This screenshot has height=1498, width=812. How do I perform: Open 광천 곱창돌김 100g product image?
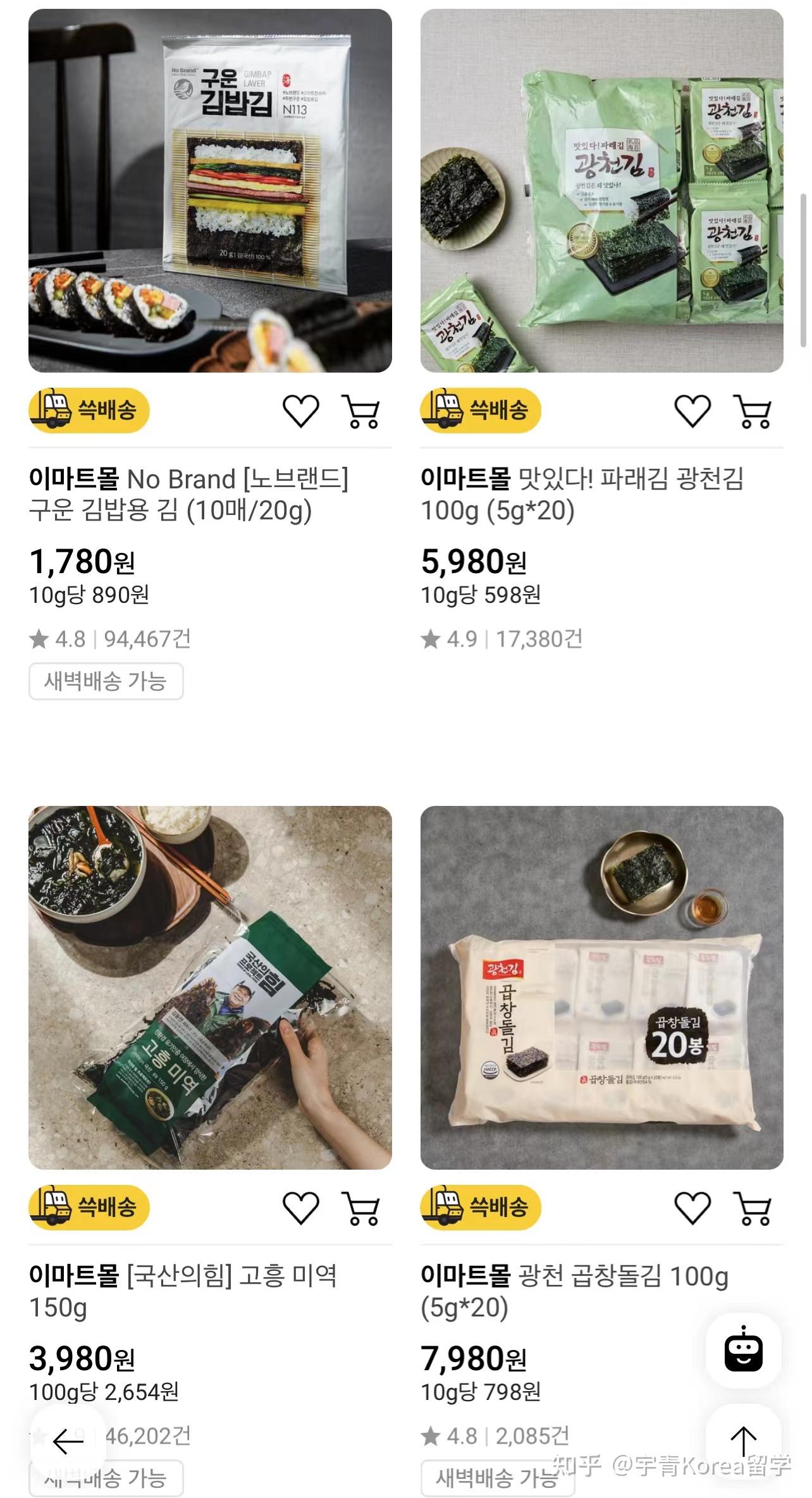[601, 987]
